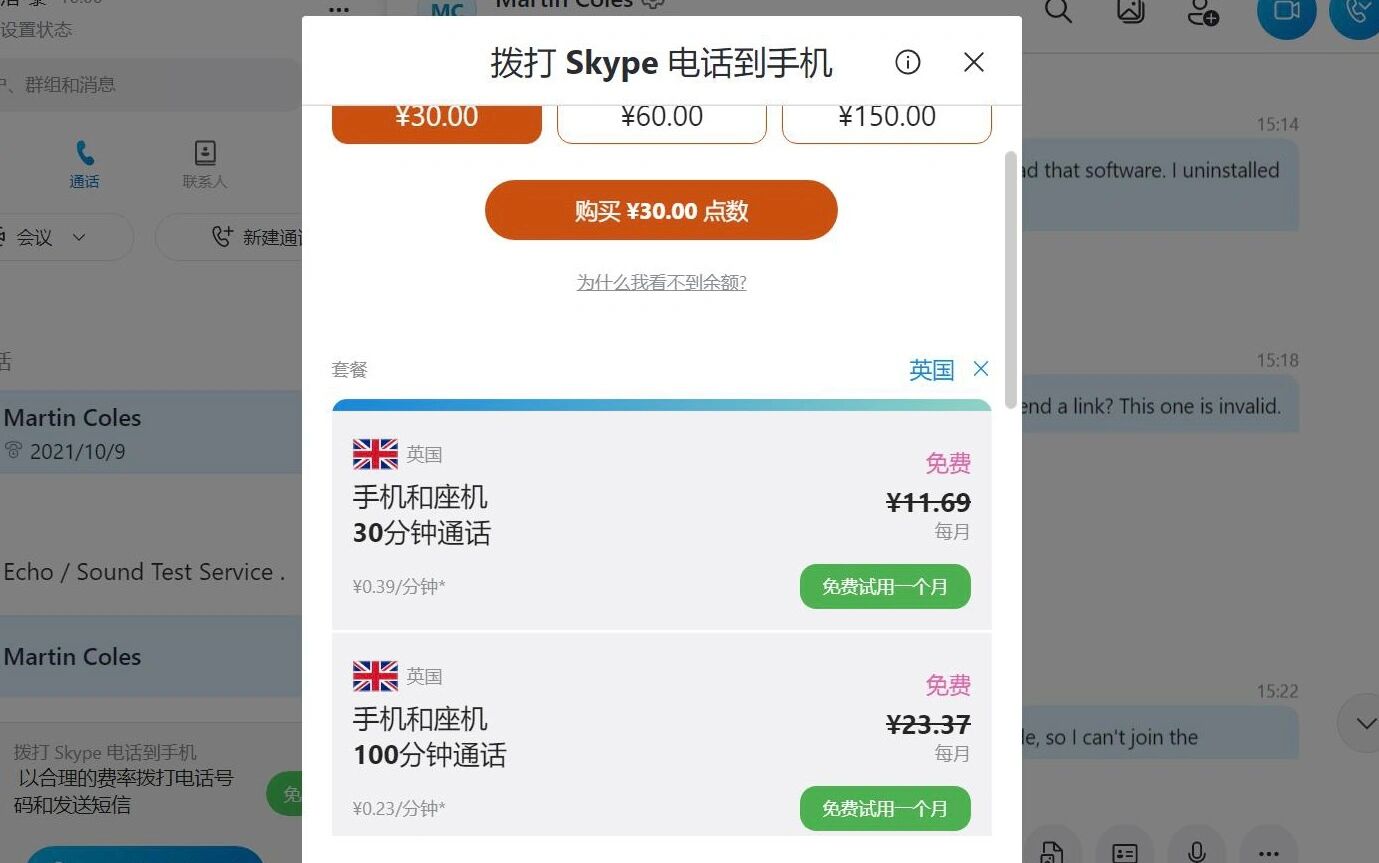The image size is (1379, 863).
Task: Open the 英国 country selector
Action: tap(931, 370)
